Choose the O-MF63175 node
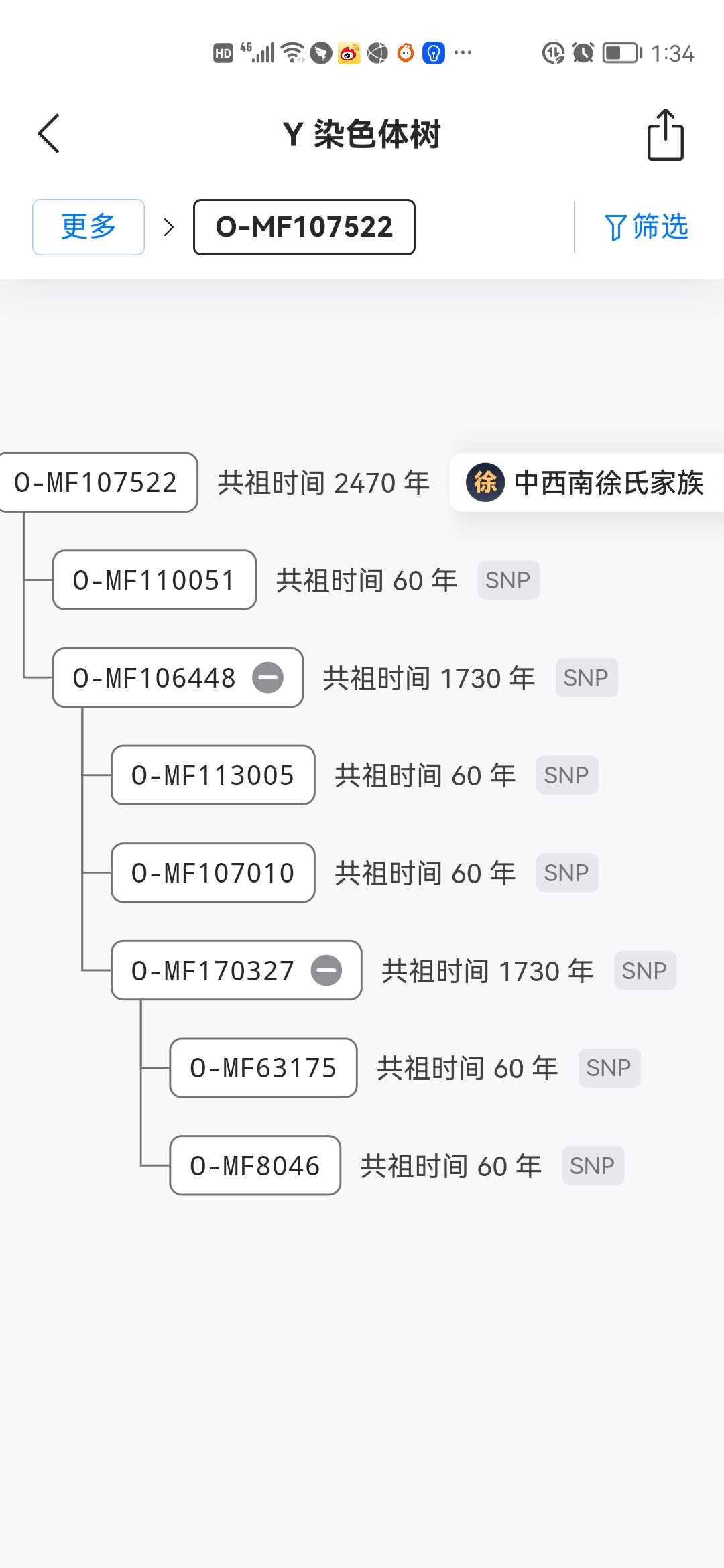This screenshot has width=724, height=1568. pos(263,1068)
